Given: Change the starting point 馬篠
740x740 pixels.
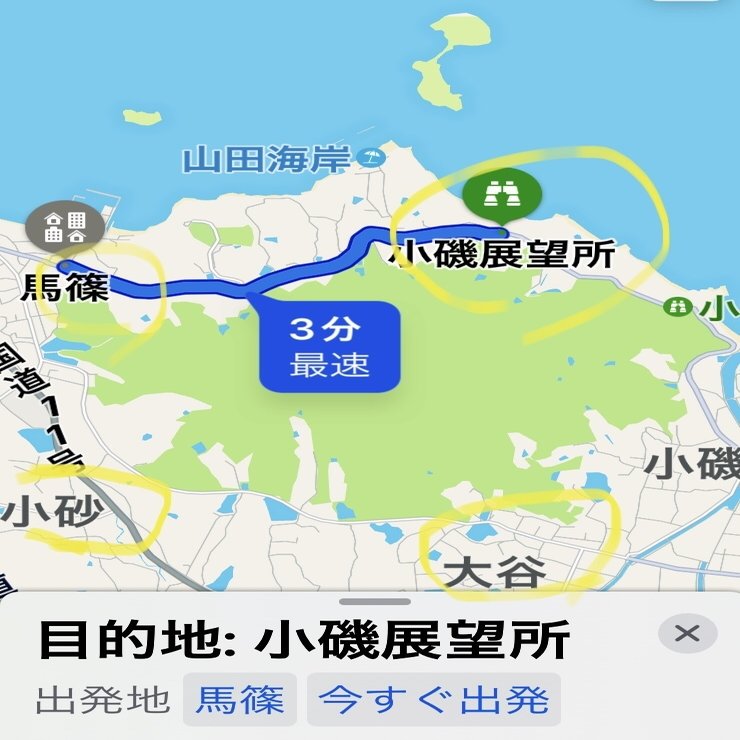Looking at the screenshot, I should point(240,699).
